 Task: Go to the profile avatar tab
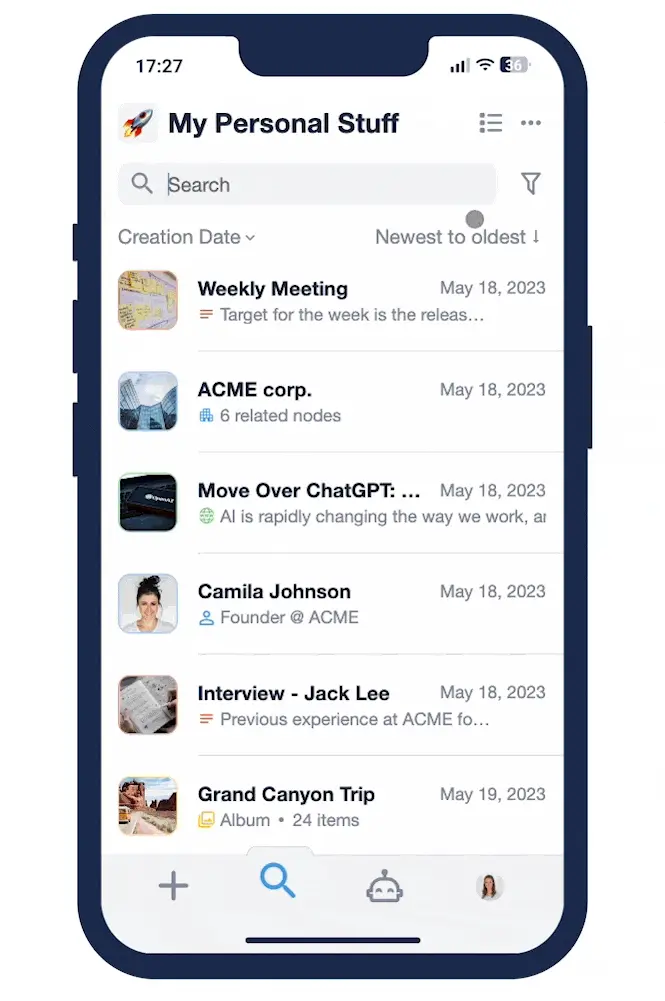[489, 886]
